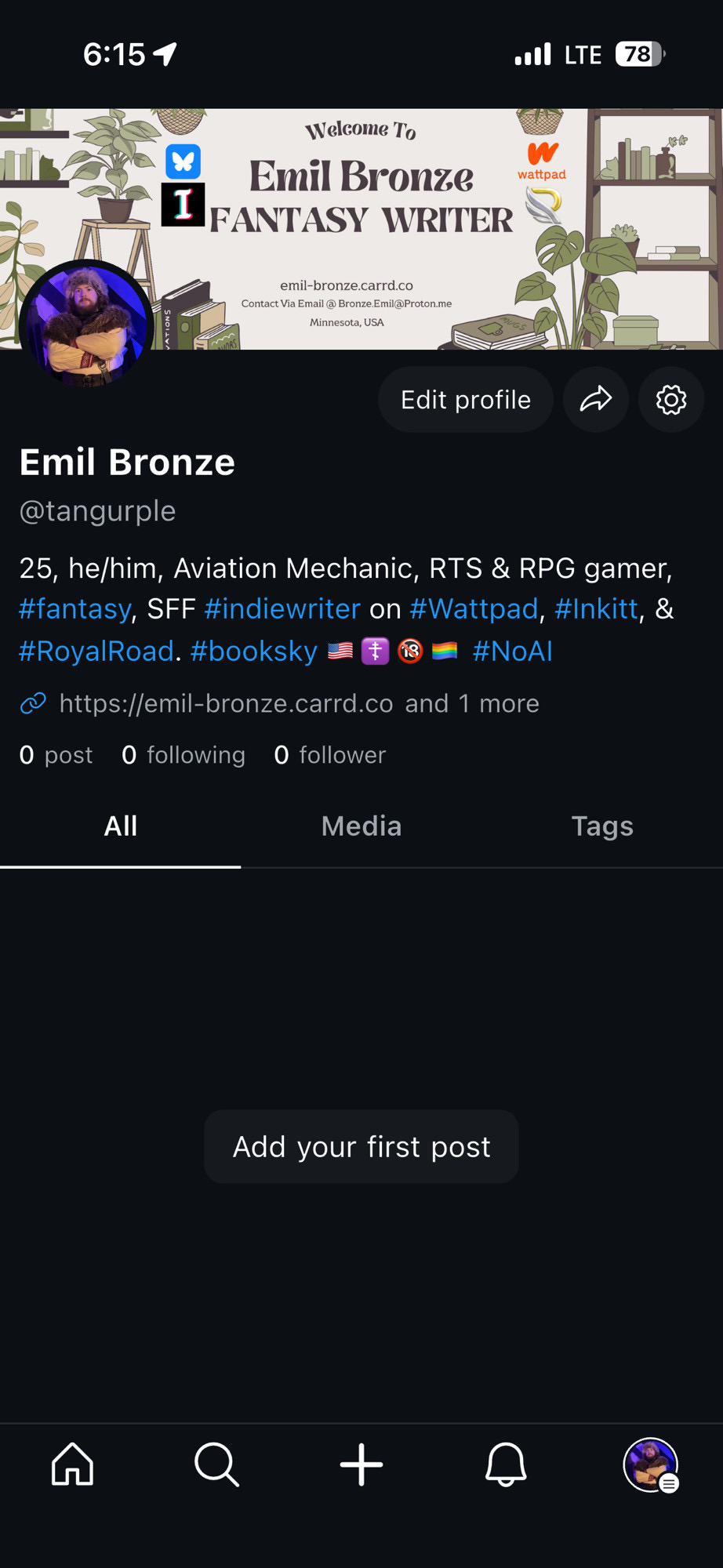Image resolution: width=723 pixels, height=1568 pixels.
Task: Switch to the Media tab
Action: (361, 826)
